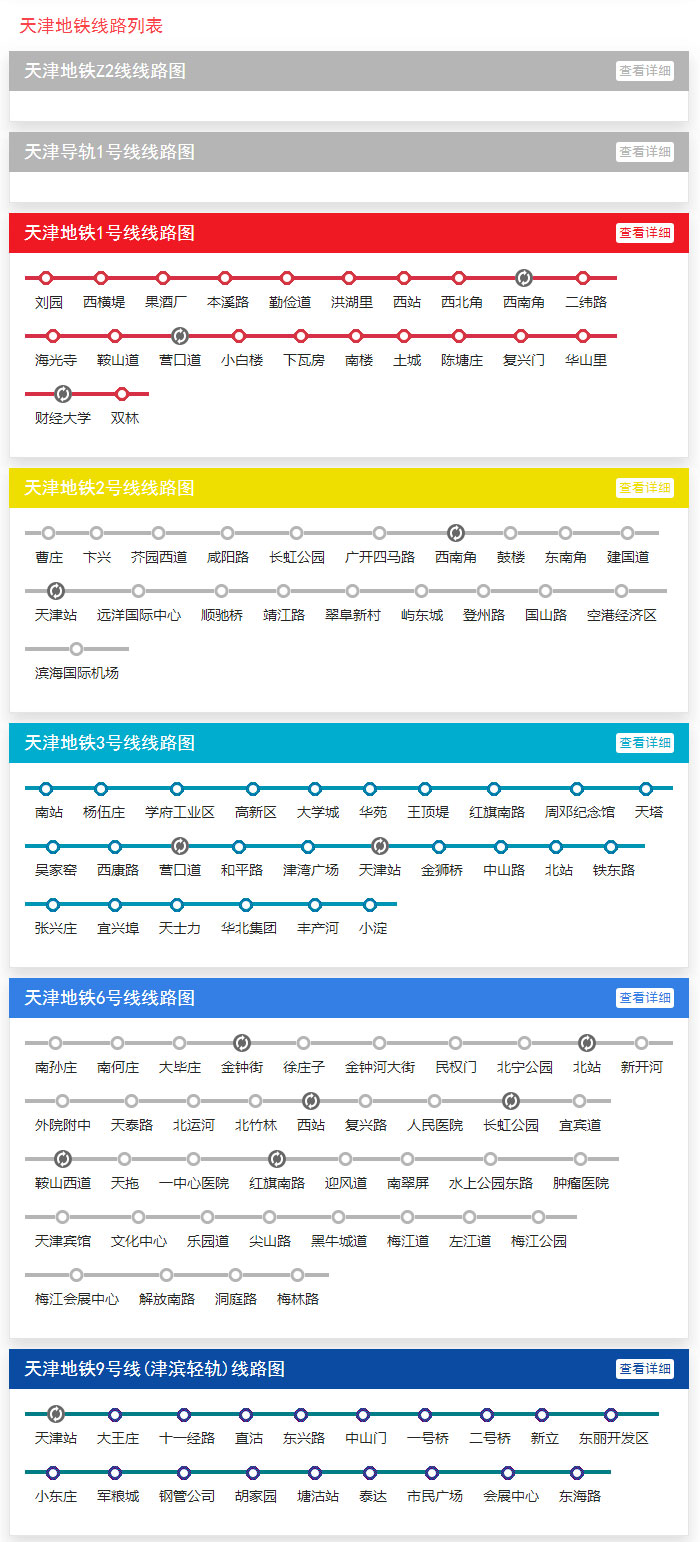Open 查看详细 for 天津地铁6号线
The width and height of the screenshot is (700, 1542).
pos(645,998)
